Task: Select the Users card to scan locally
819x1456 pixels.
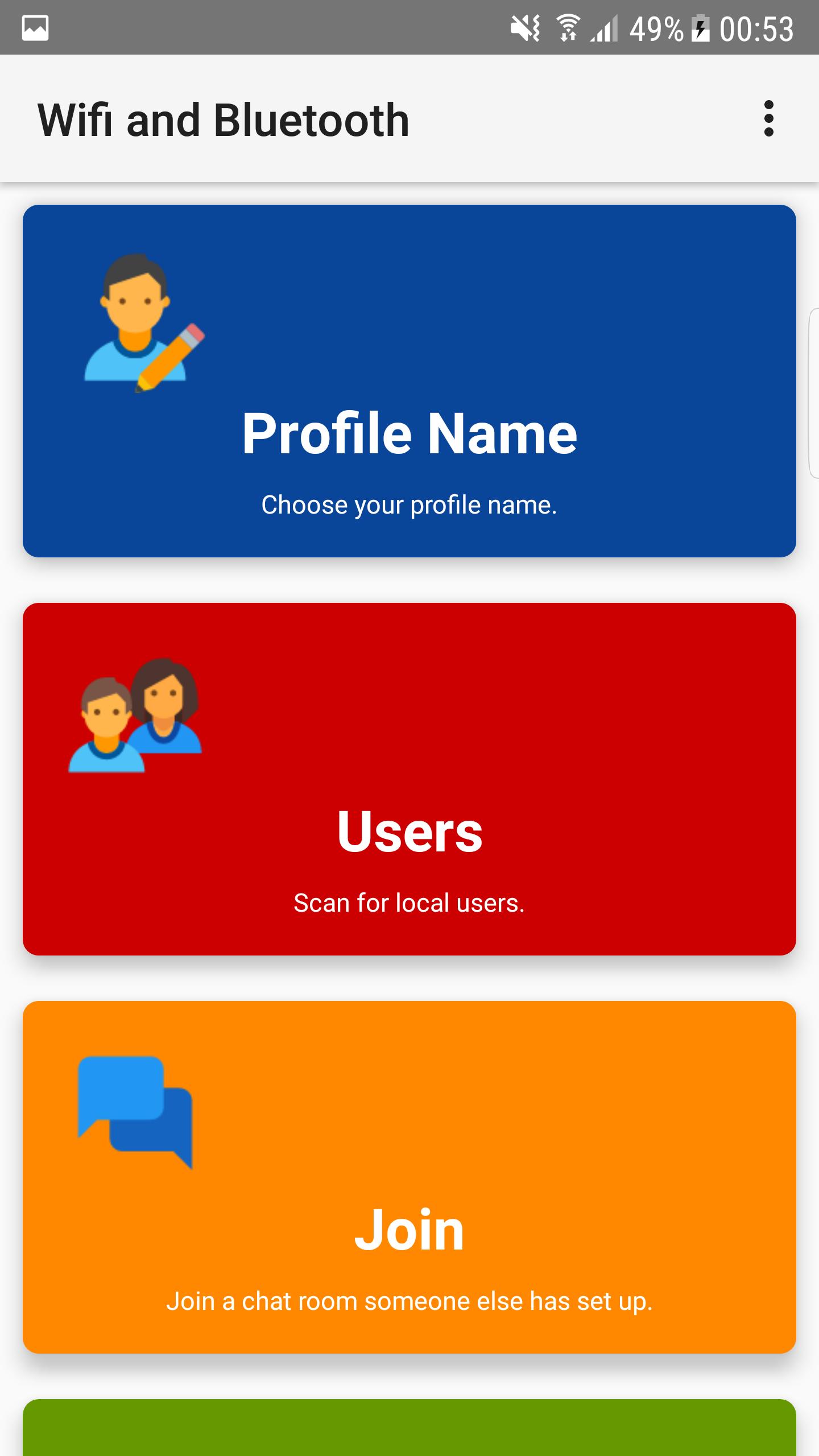Action: coord(409,779)
